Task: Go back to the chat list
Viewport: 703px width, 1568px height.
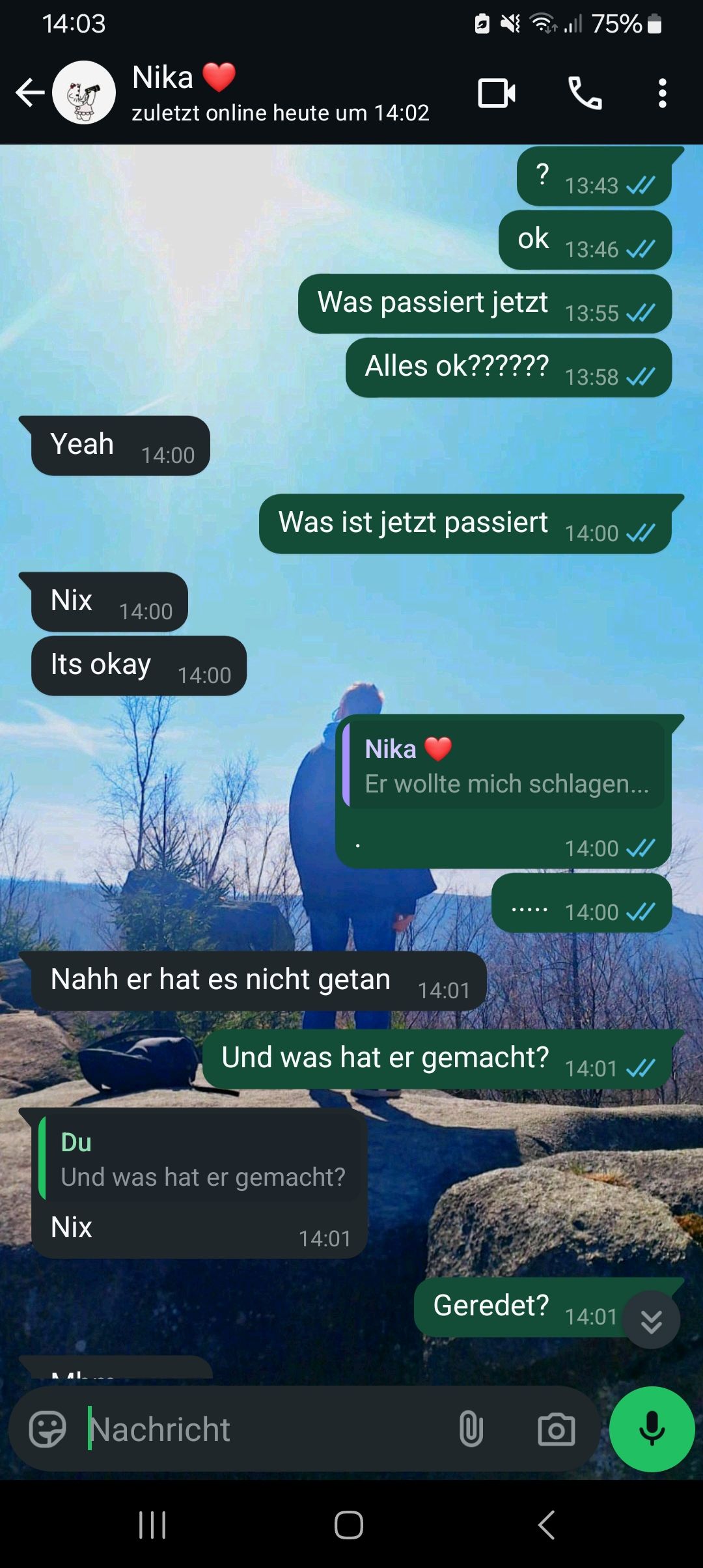Action: point(29,92)
